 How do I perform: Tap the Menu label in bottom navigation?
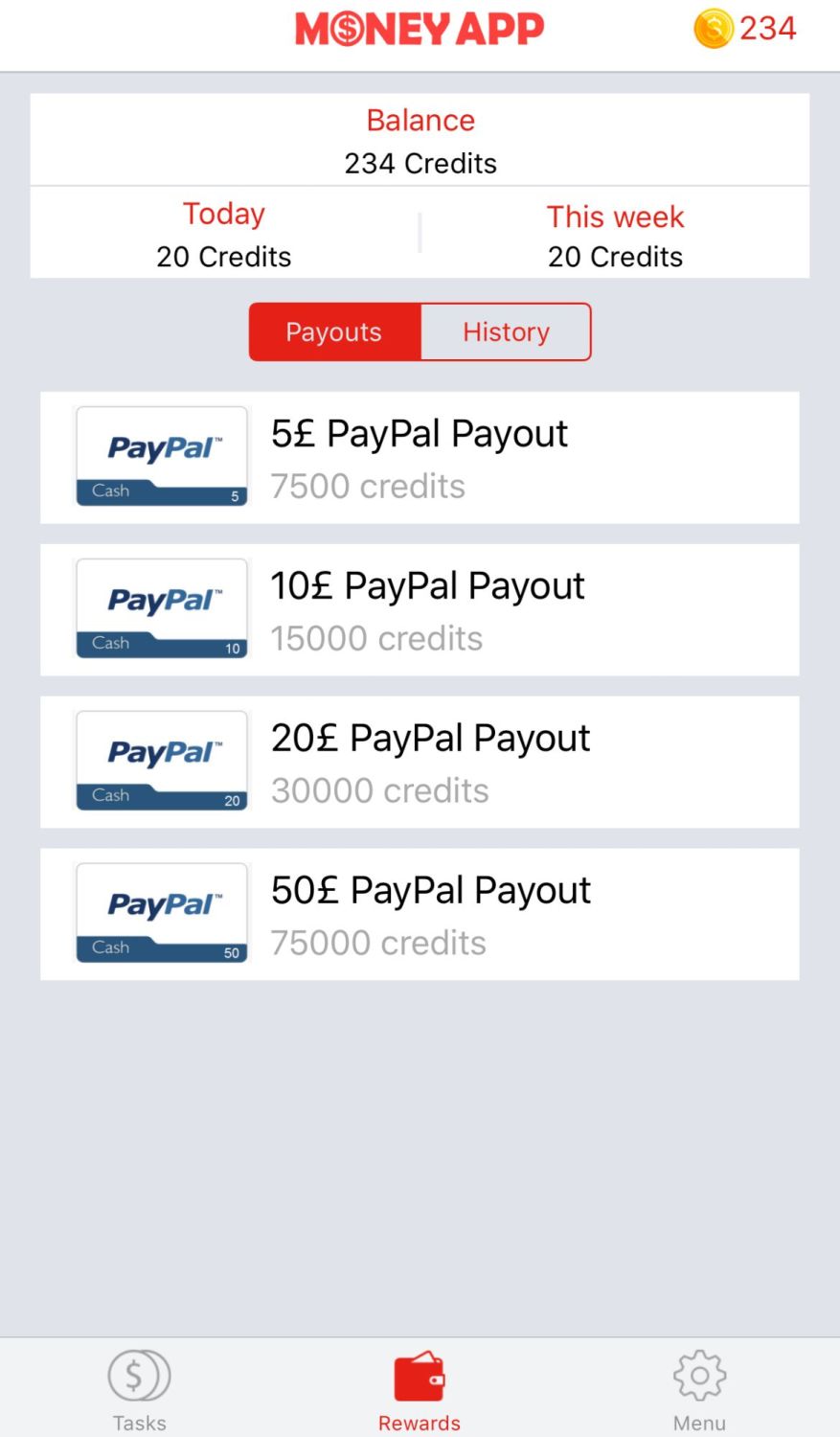click(698, 1423)
